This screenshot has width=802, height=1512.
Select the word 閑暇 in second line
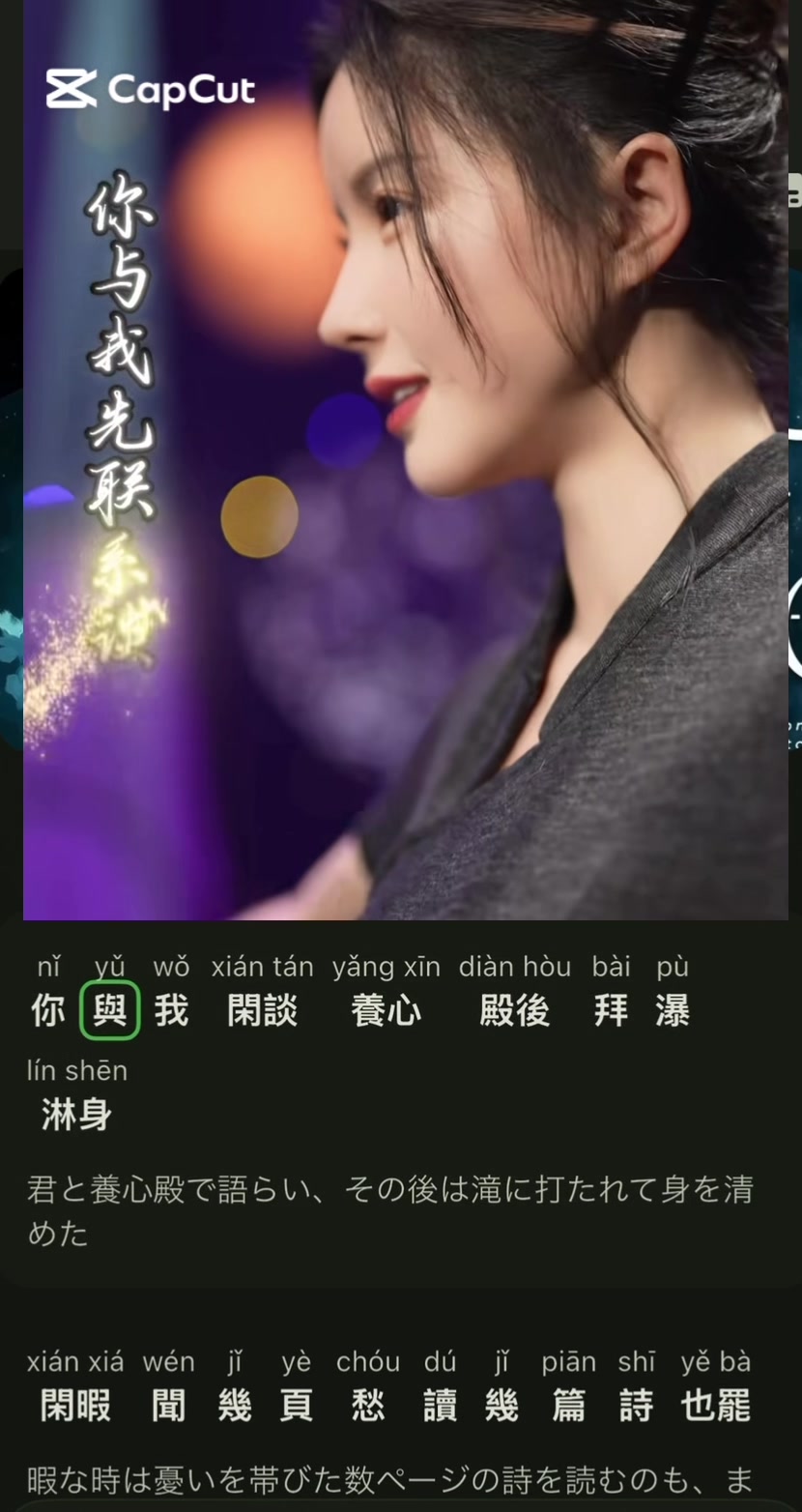coord(75,1405)
